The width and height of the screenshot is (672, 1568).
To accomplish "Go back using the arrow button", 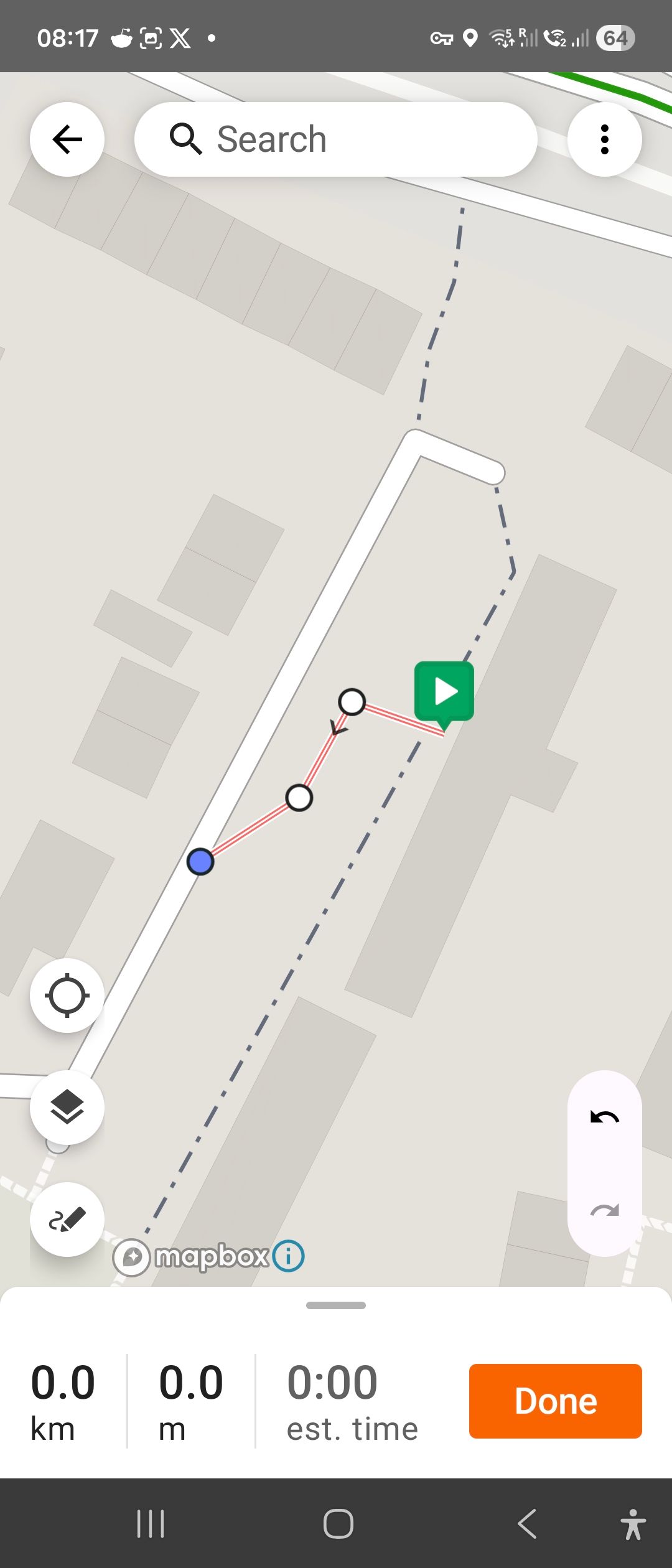I will point(67,139).
